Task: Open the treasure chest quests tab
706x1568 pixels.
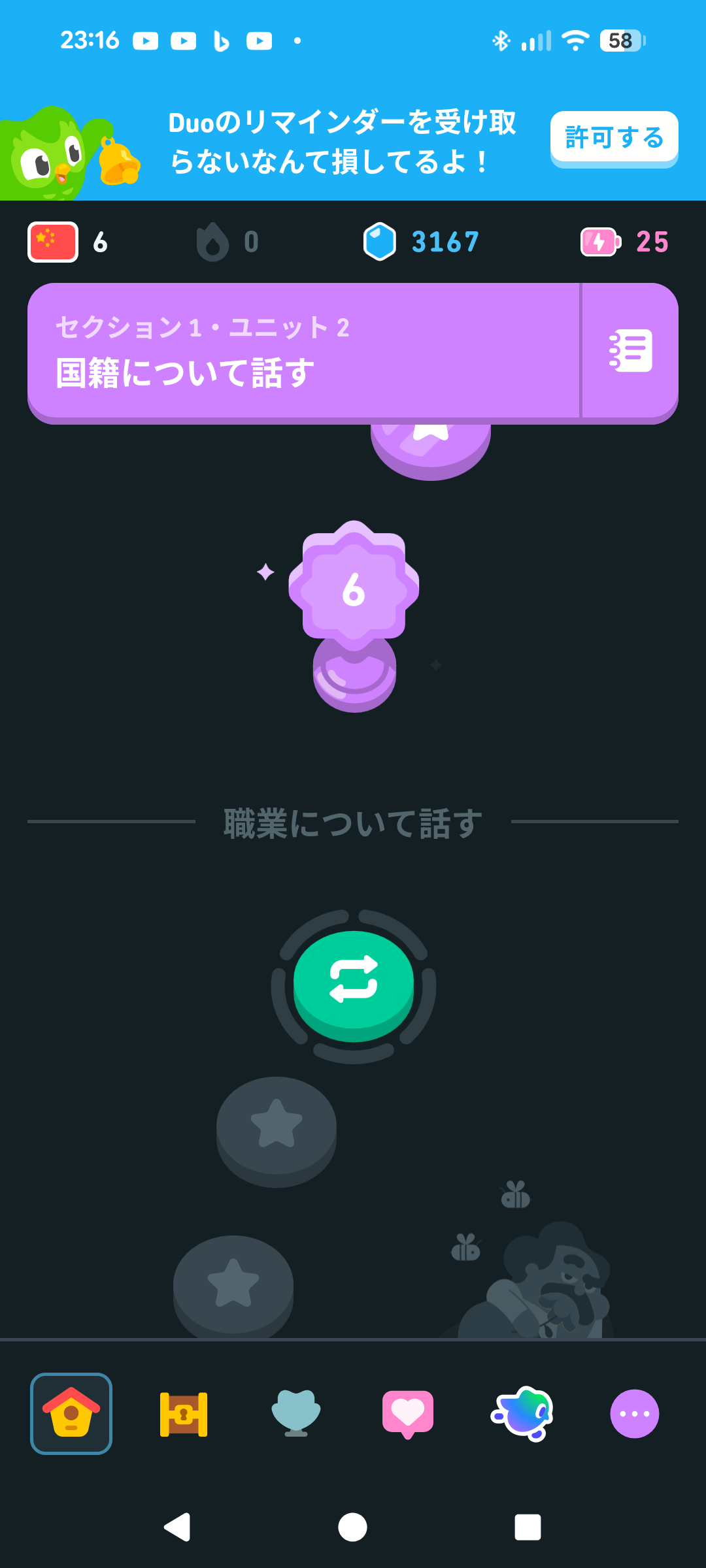Action: point(184,1414)
